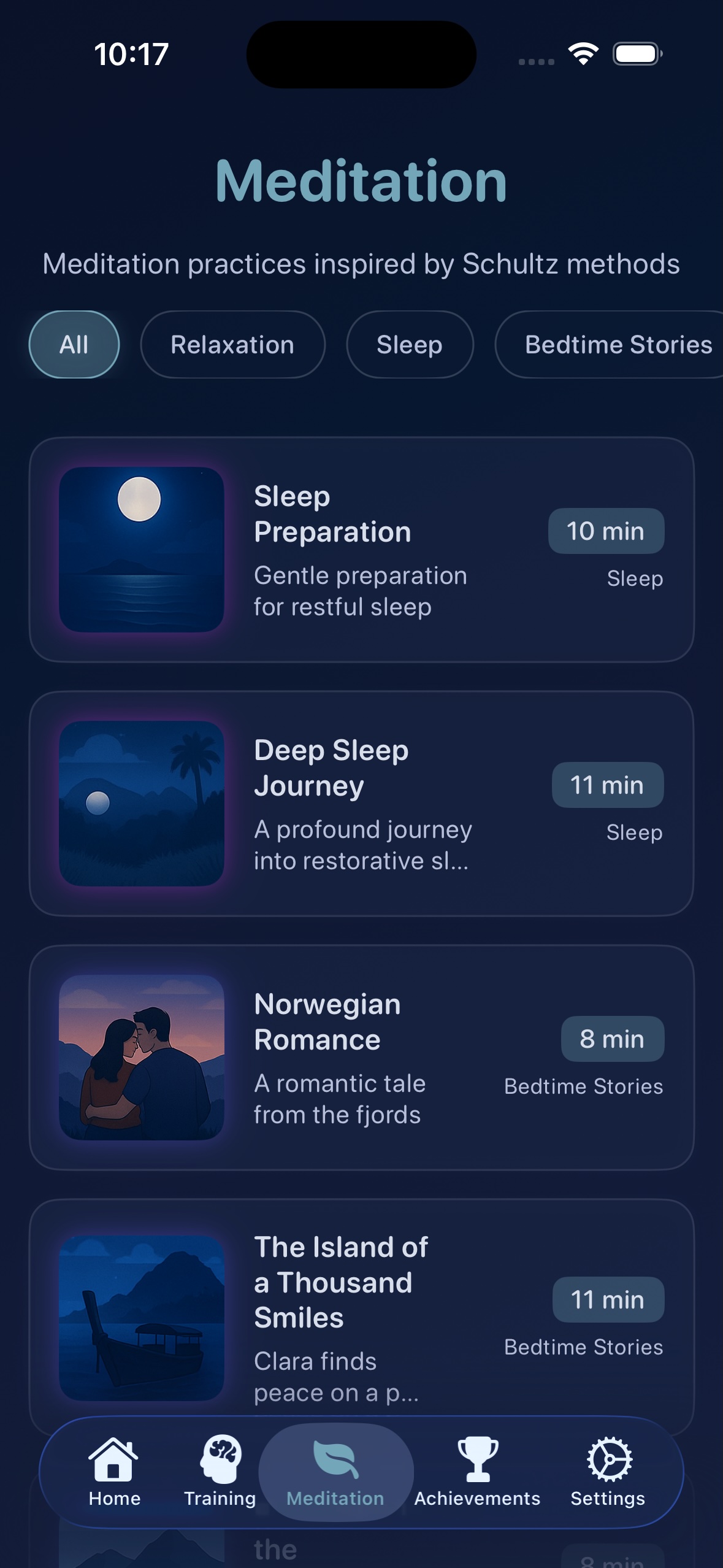Open the Deep Sleep Journey session
This screenshot has width=723, height=1568.
362,804
